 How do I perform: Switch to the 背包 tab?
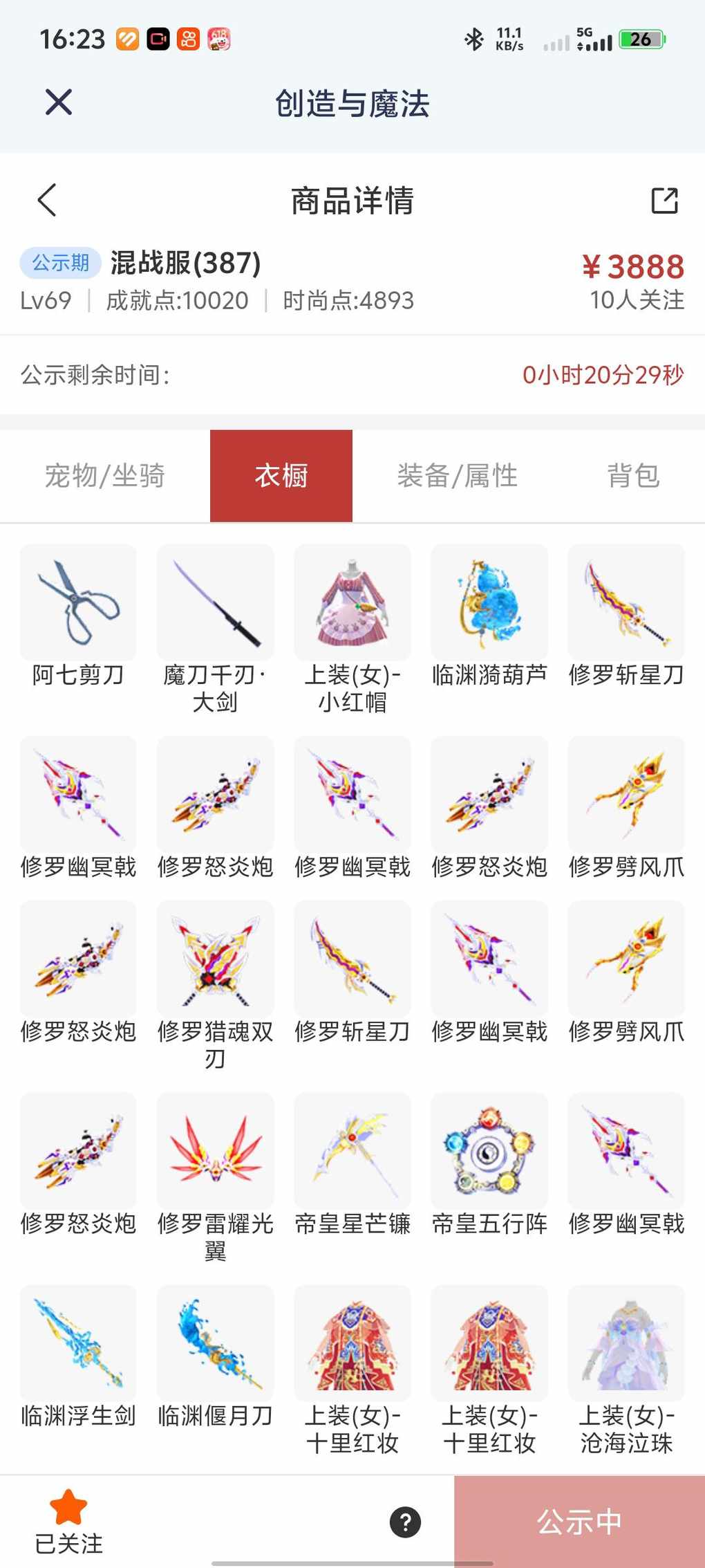tap(633, 476)
